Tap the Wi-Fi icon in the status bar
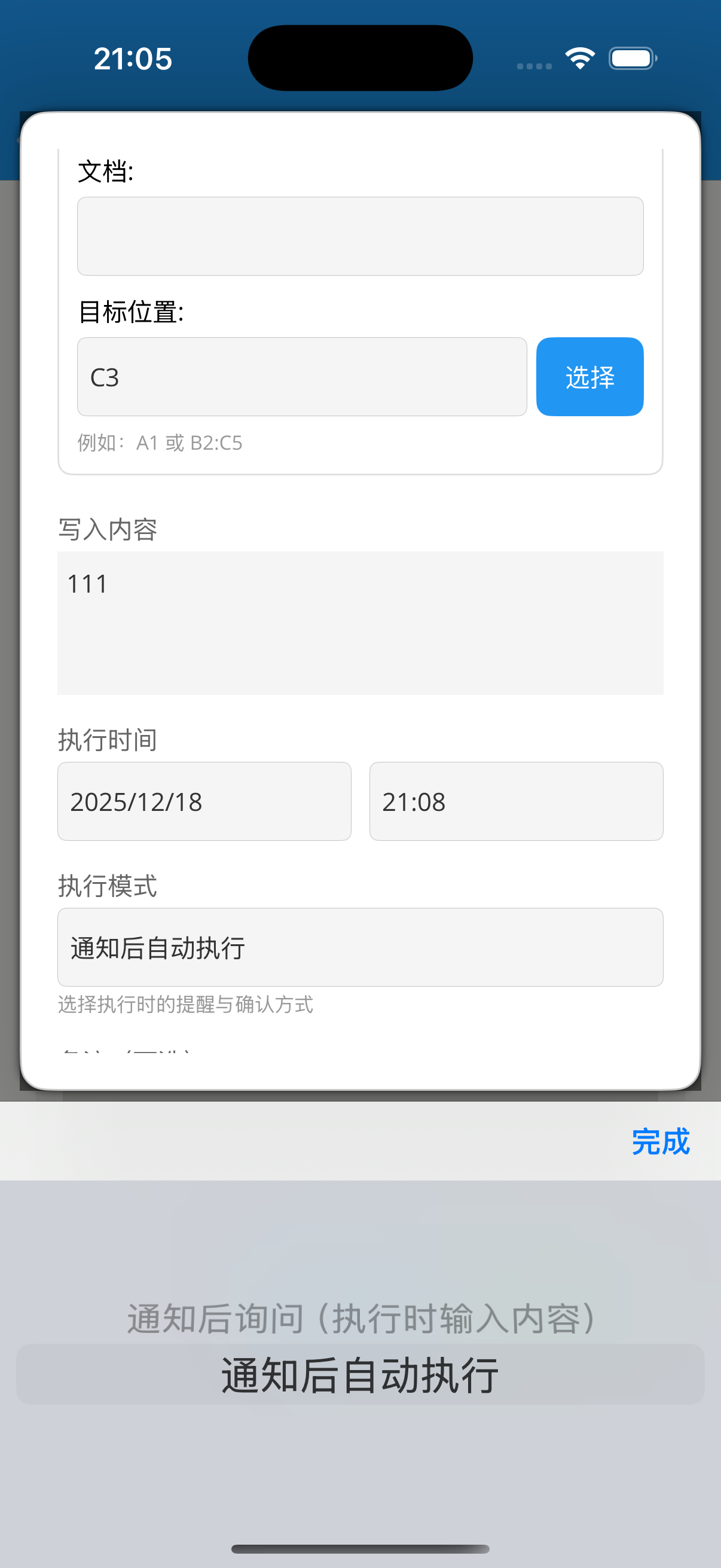The image size is (721, 1568). [579, 57]
